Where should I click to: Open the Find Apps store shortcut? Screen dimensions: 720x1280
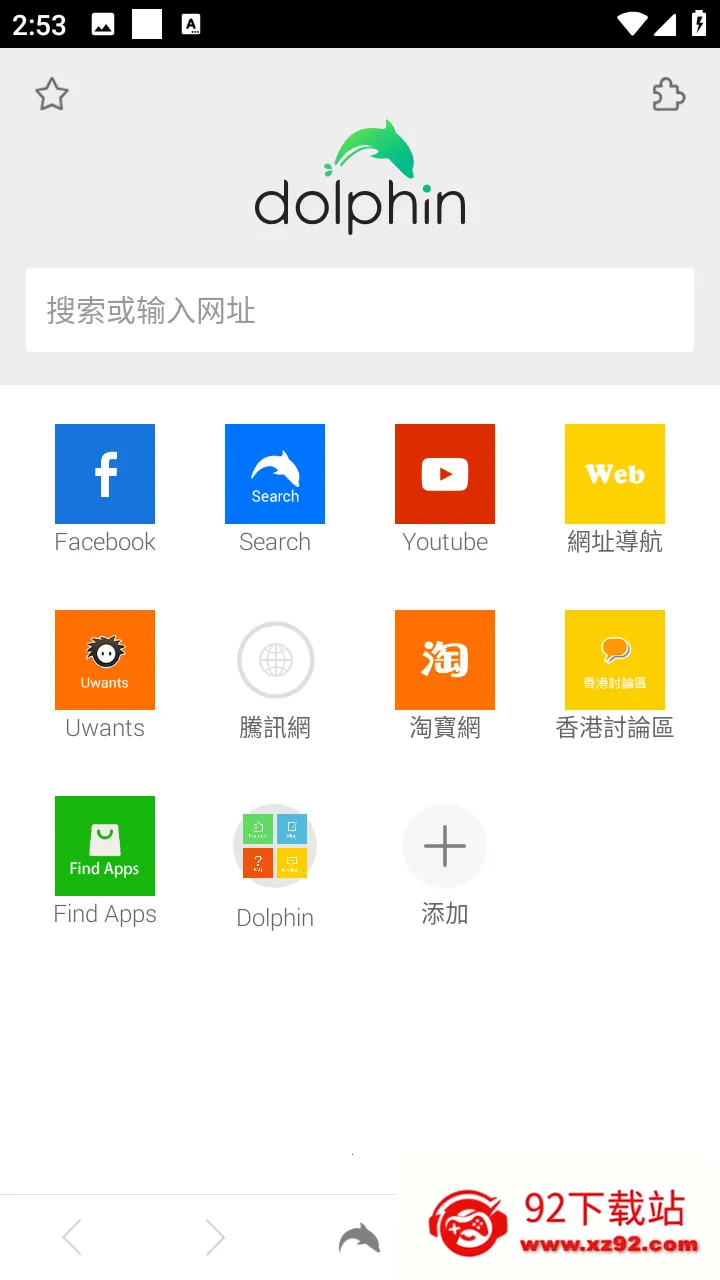click(x=105, y=846)
